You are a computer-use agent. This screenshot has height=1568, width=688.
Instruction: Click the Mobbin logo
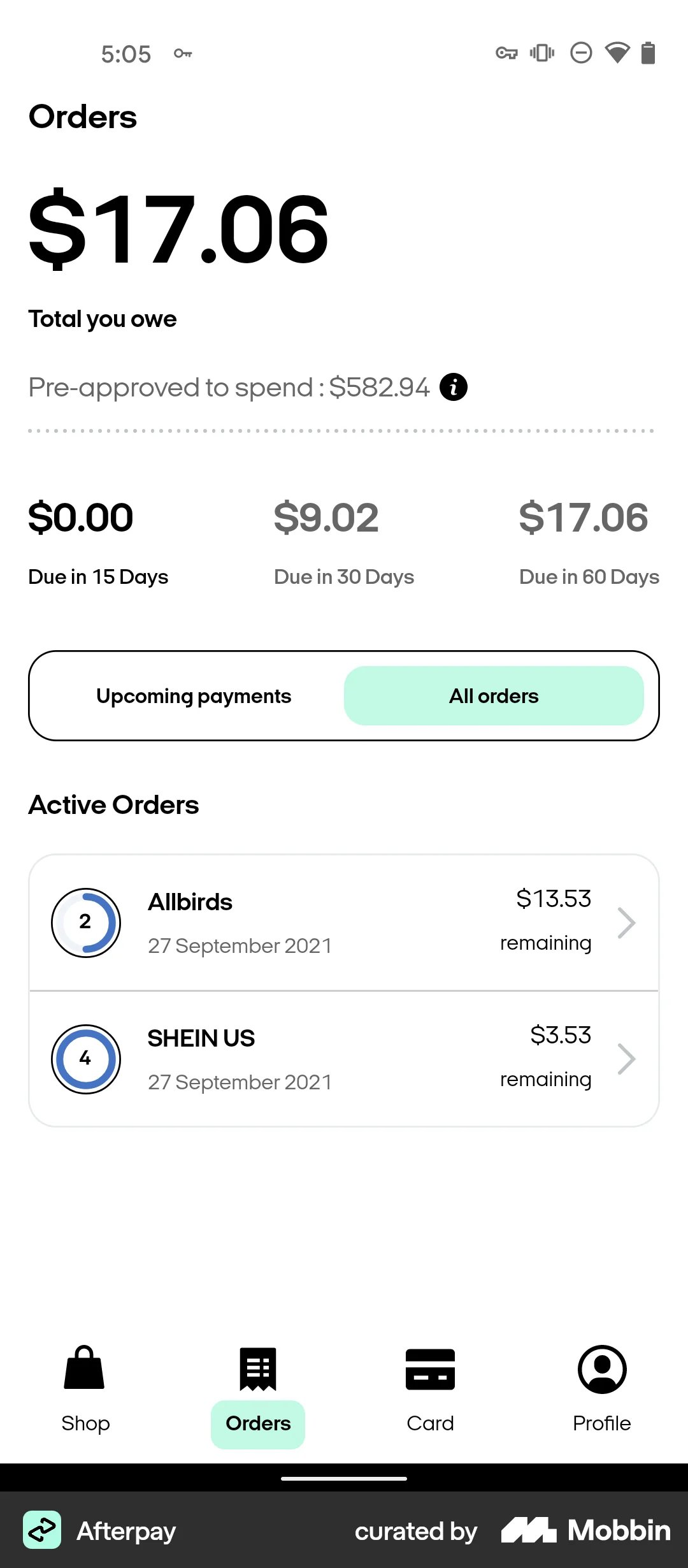[x=584, y=1530]
